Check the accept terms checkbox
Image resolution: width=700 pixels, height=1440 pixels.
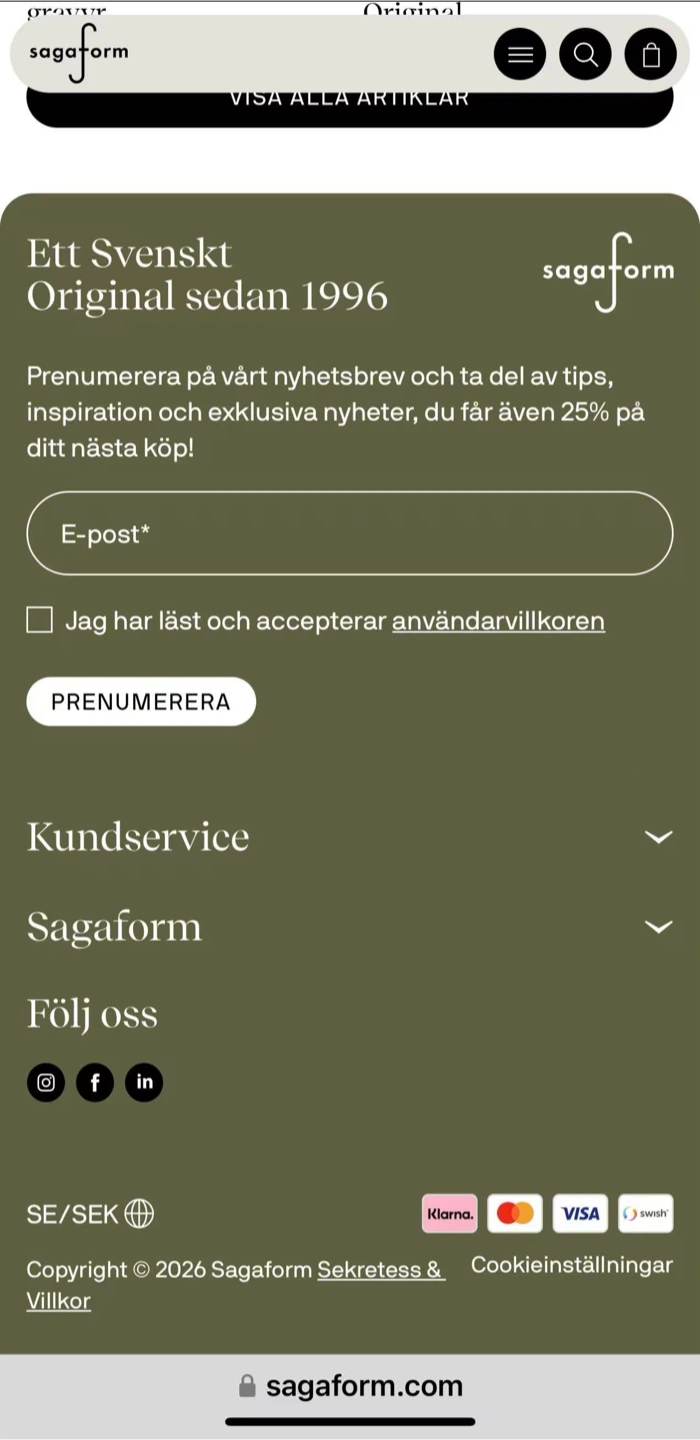pyautogui.click(x=39, y=620)
